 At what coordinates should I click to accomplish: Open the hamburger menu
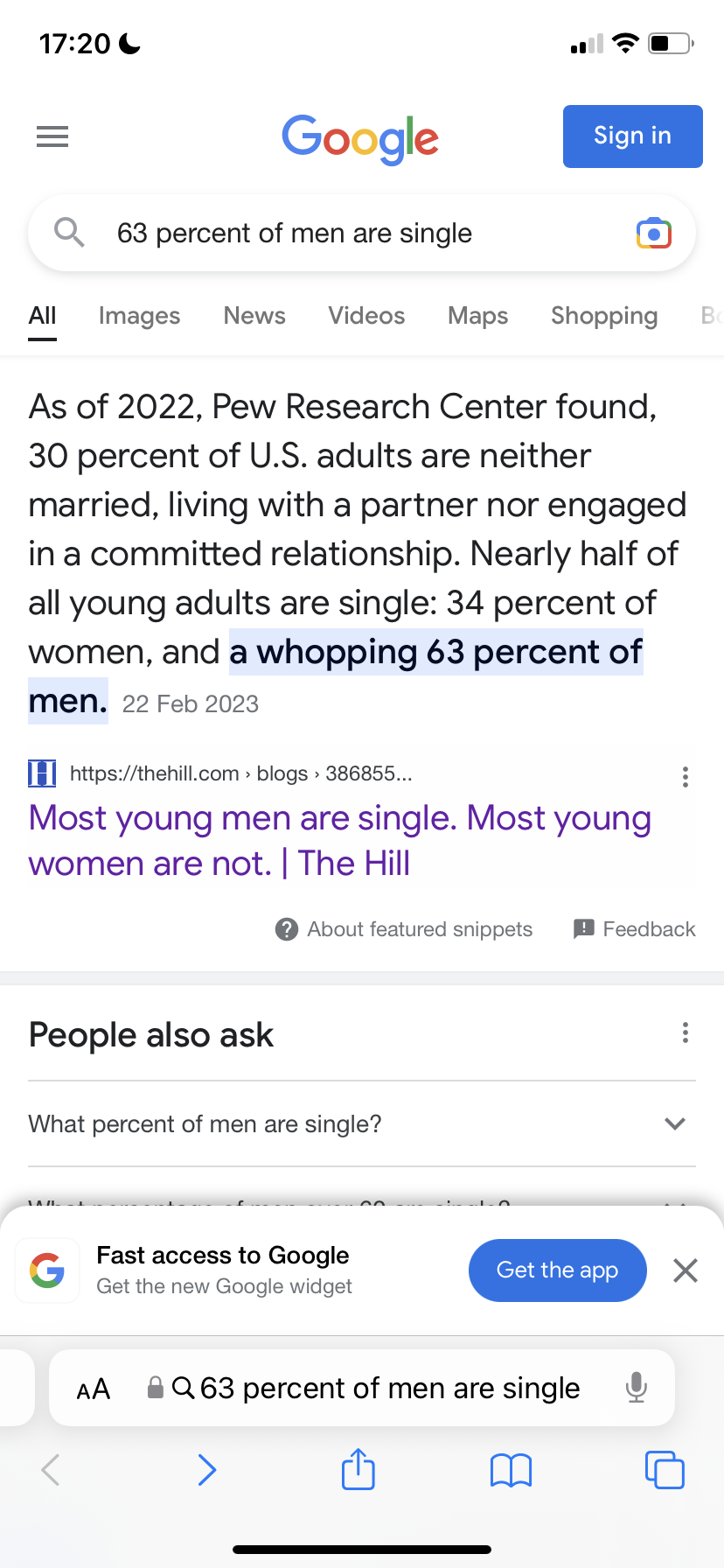[x=52, y=136]
